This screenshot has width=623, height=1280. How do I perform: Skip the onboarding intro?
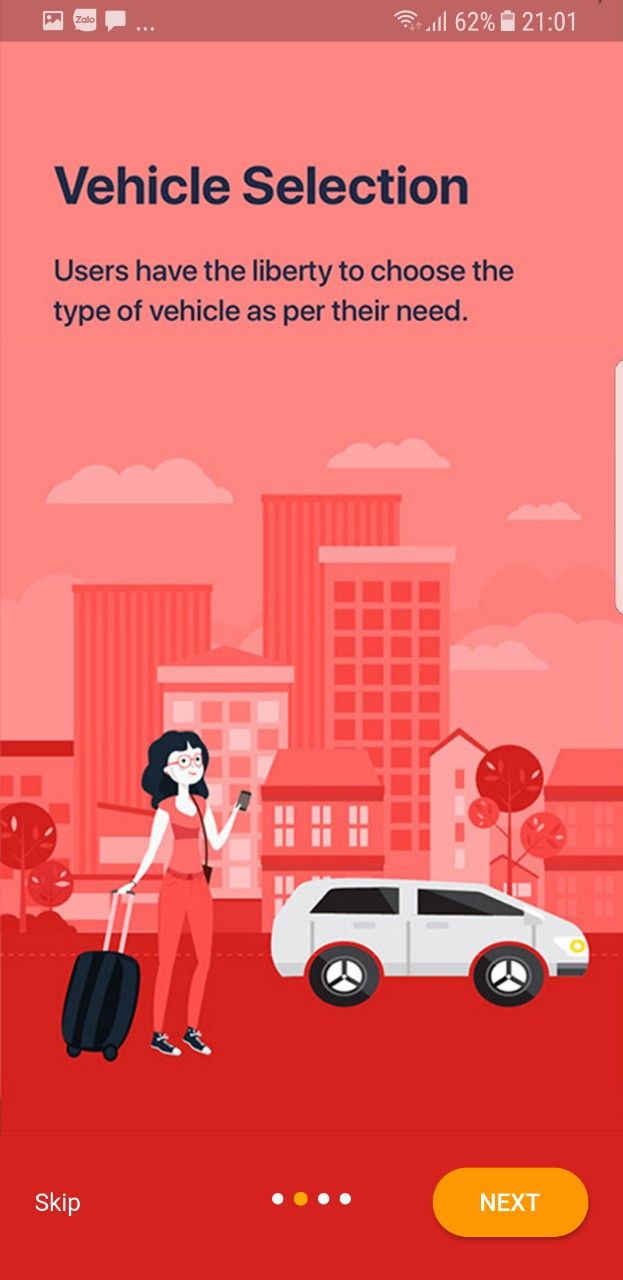(57, 1202)
